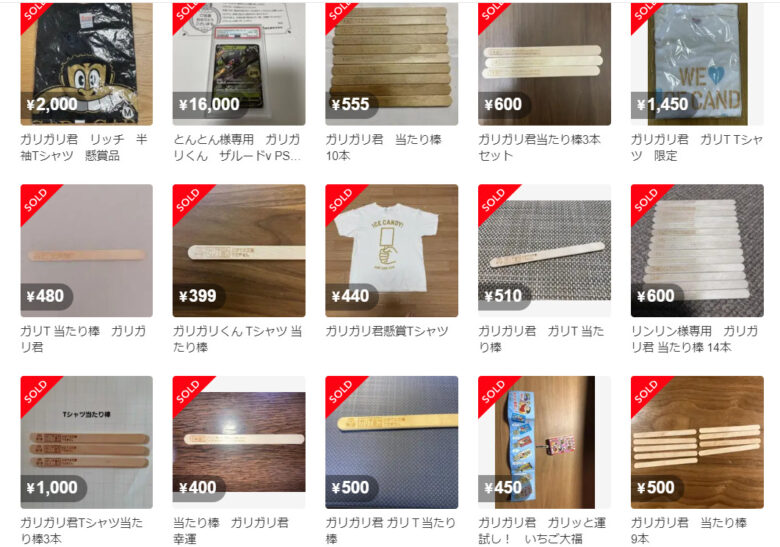Open the ¥500 当たり棒 9本 listing
Viewport: 780px width, 547px height.
click(x=697, y=441)
